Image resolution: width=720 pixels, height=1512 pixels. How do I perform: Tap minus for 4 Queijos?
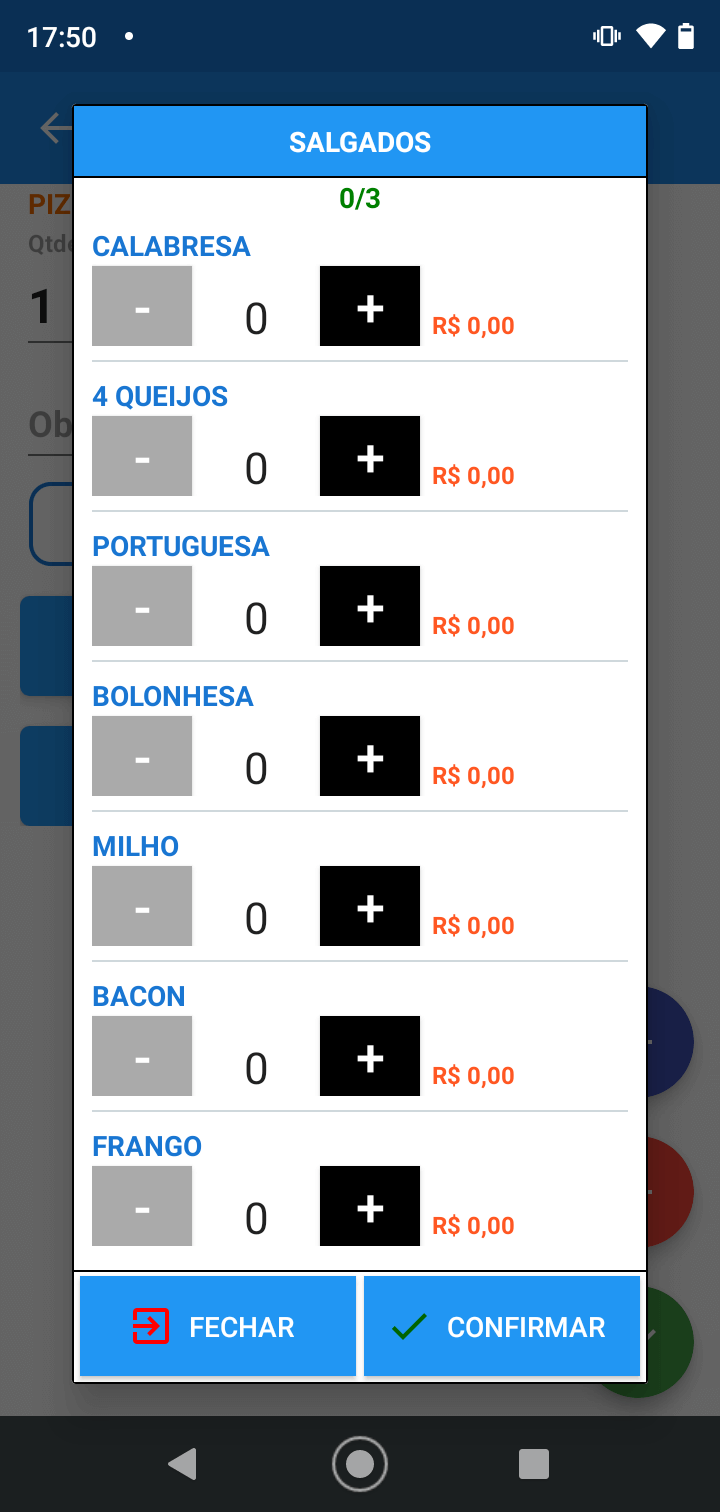point(142,456)
